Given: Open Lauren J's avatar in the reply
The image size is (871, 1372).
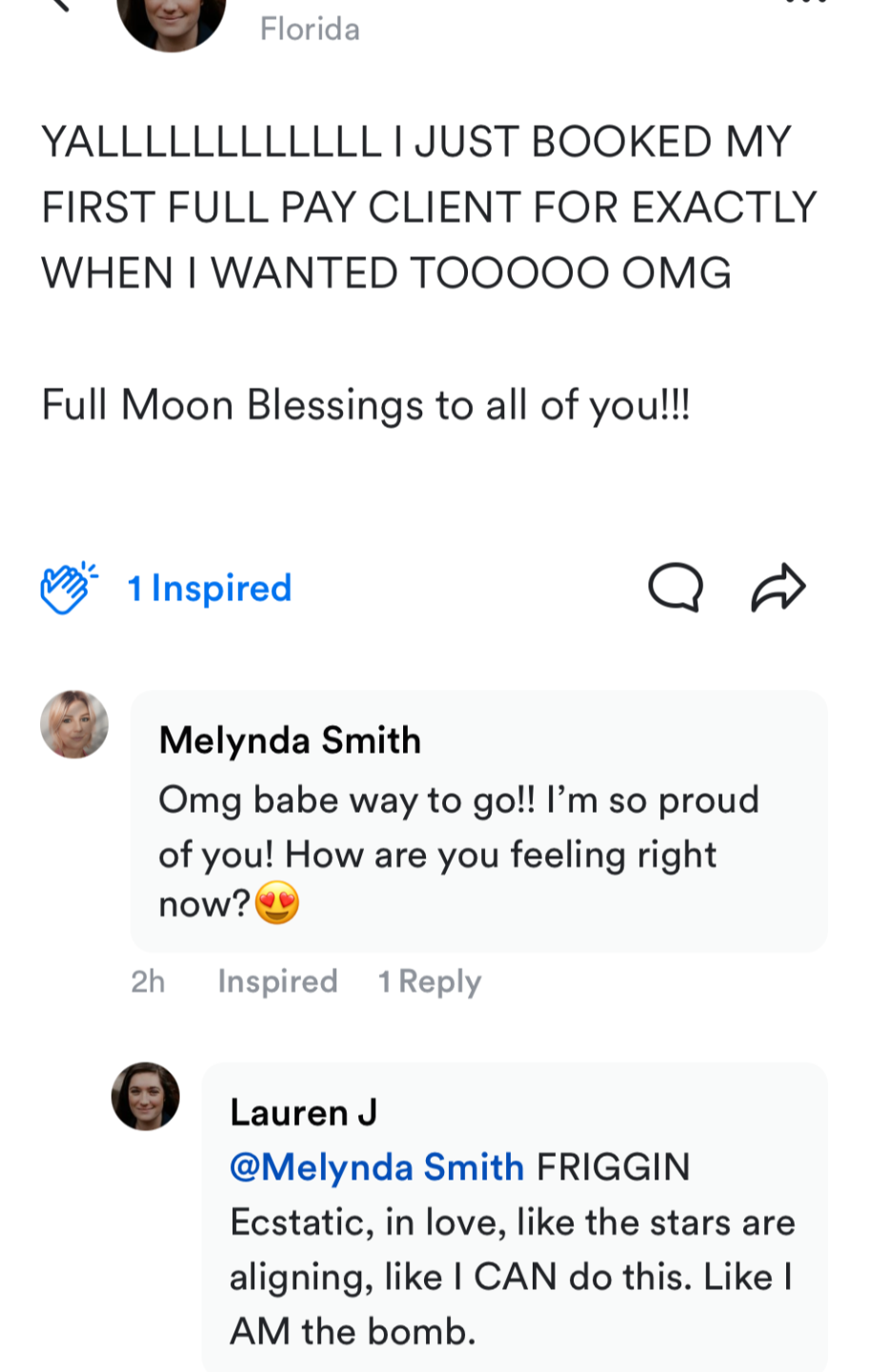Looking at the screenshot, I should (x=146, y=1096).
